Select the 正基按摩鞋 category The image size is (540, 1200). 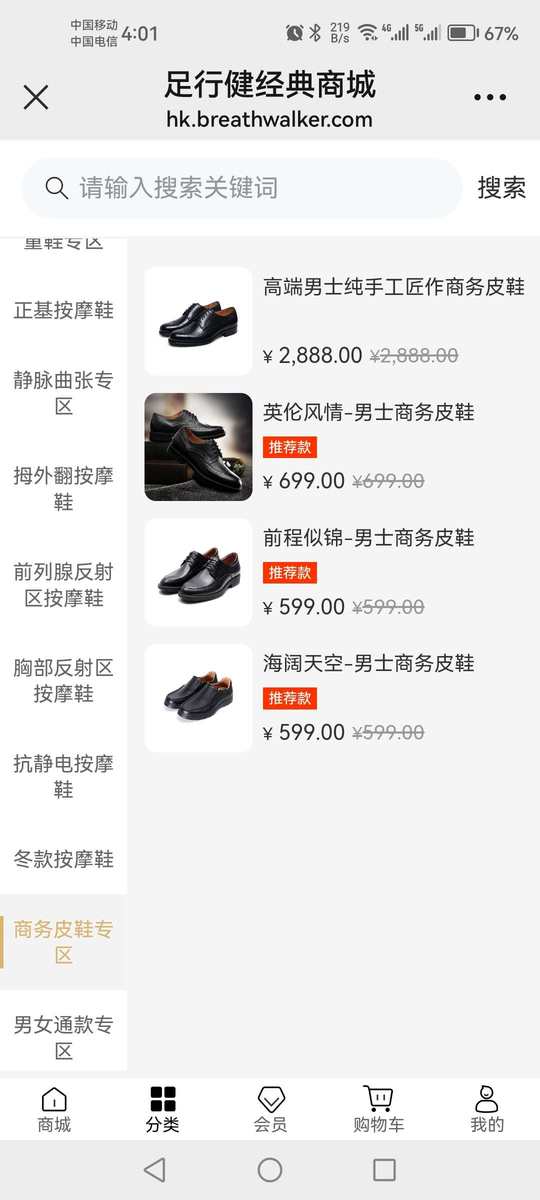[63, 310]
